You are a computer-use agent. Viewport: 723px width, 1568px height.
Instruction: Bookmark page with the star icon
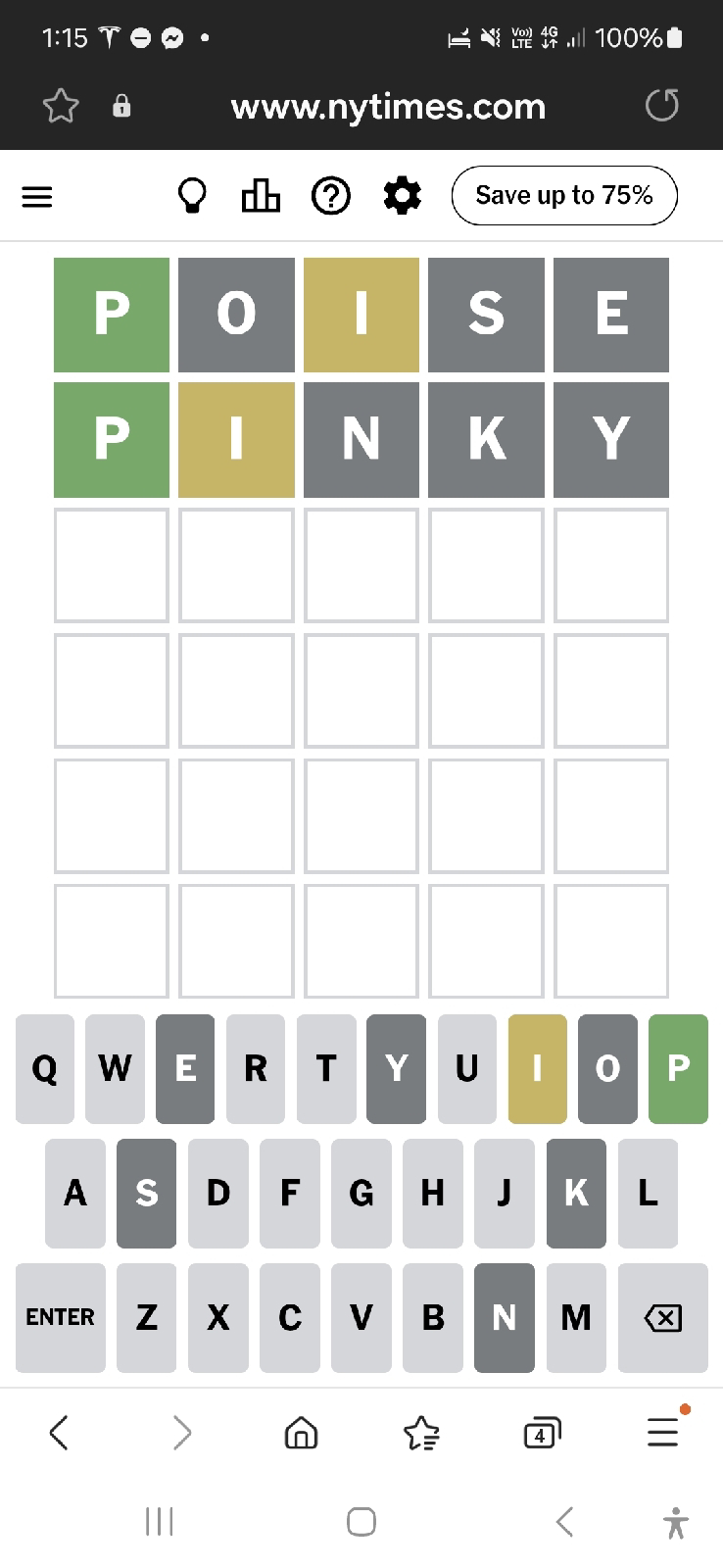point(61,106)
